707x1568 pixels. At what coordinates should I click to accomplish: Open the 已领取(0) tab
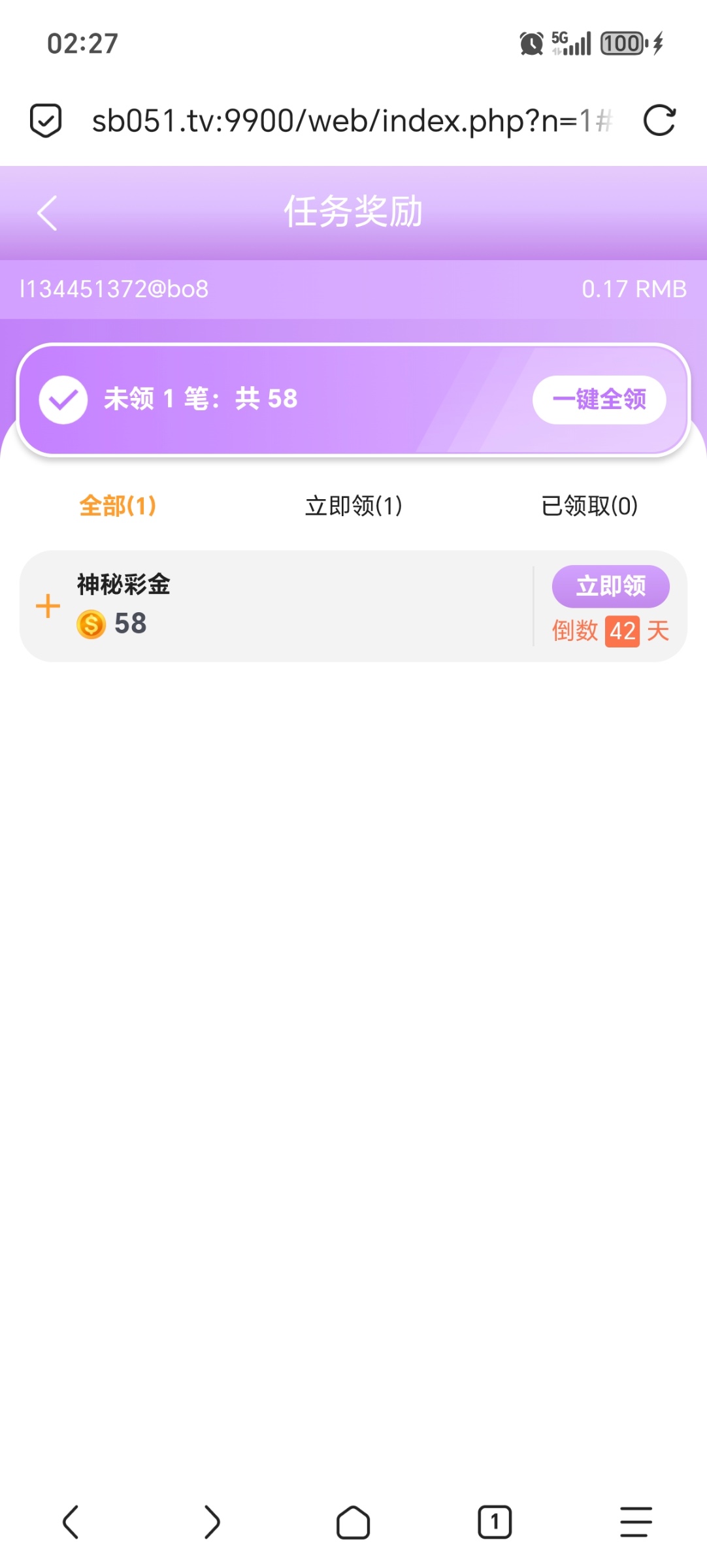(x=589, y=506)
